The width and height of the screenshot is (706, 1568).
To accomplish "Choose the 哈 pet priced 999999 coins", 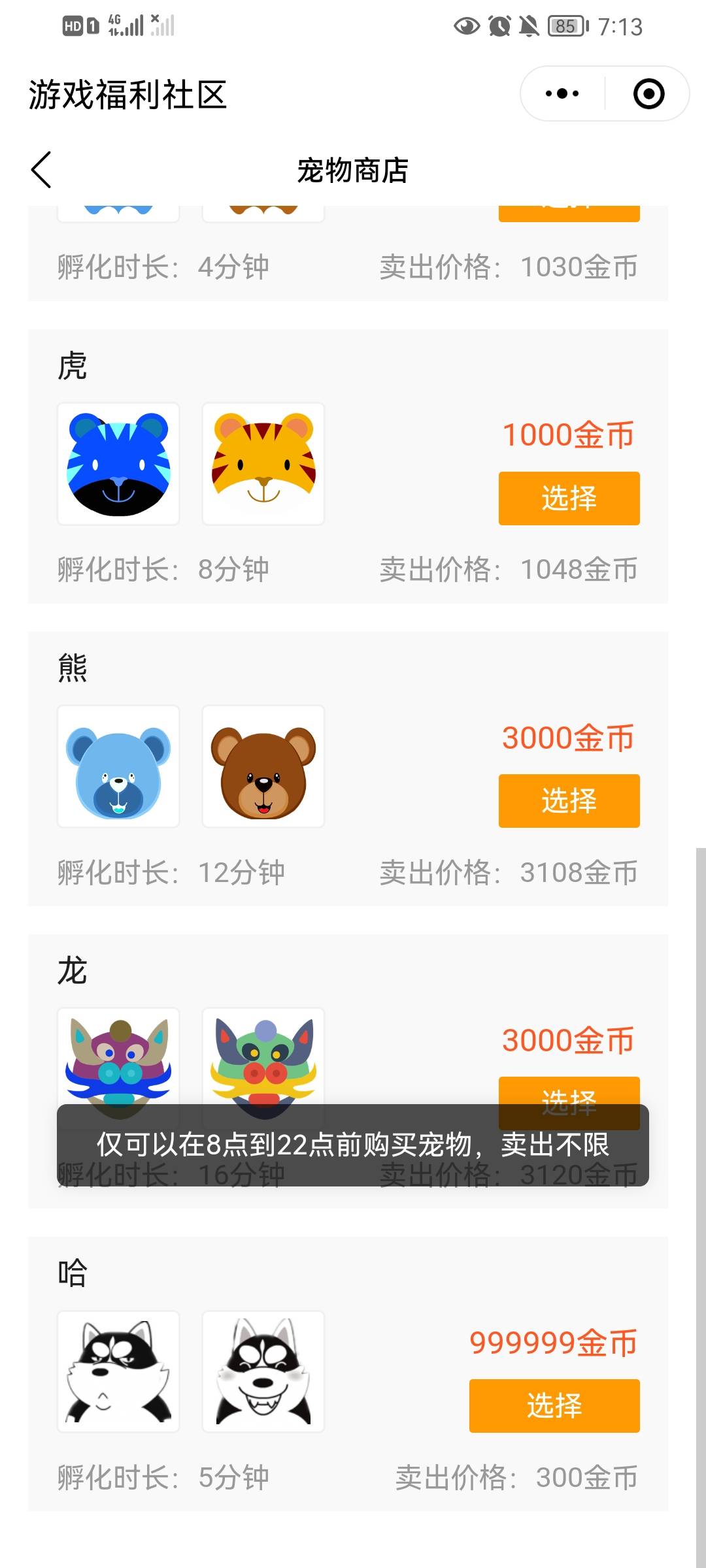I will point(554,1405).
